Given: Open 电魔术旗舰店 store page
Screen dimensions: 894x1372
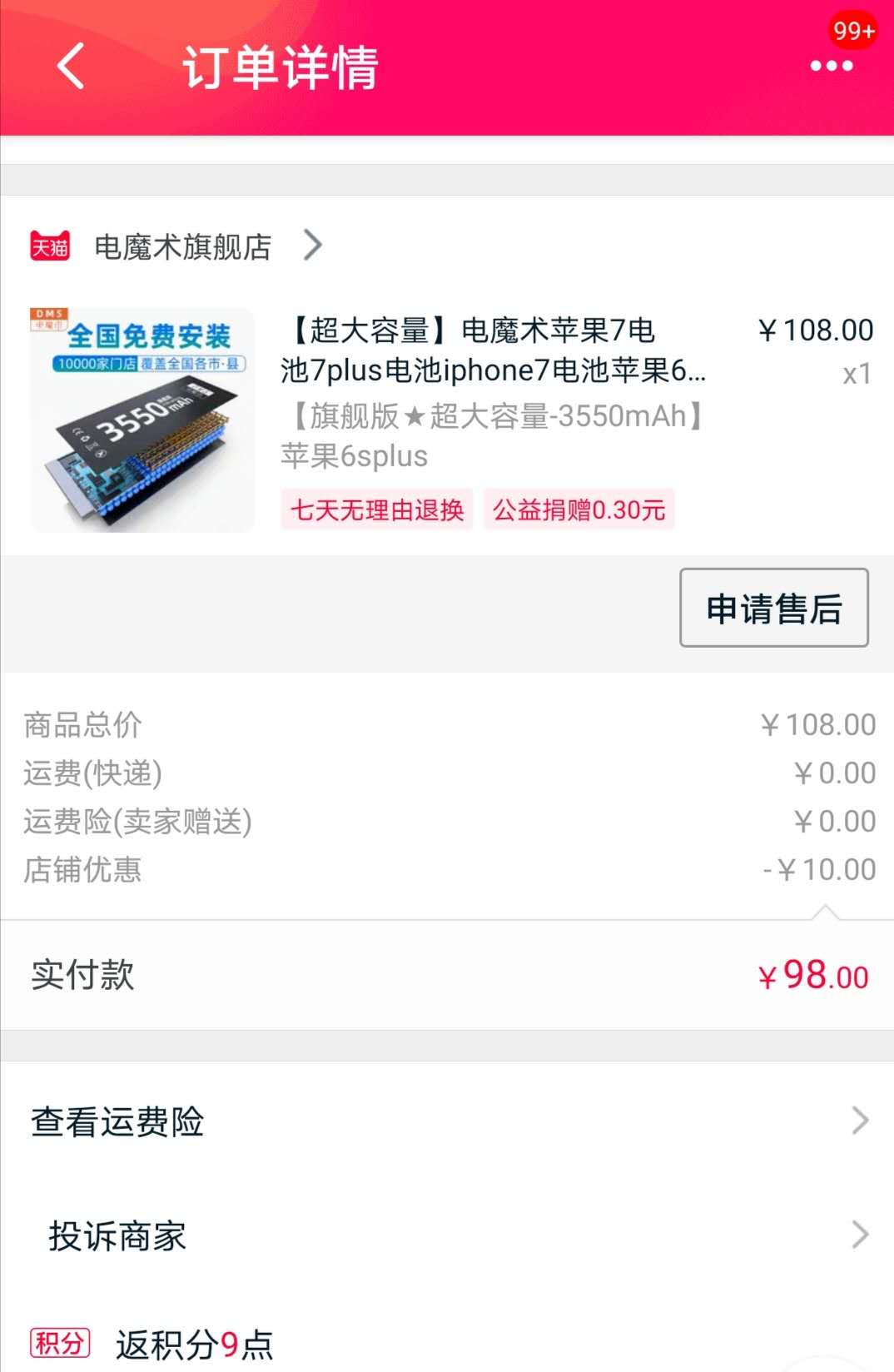Looking at the screenshot, I should [x=183, y=246].
